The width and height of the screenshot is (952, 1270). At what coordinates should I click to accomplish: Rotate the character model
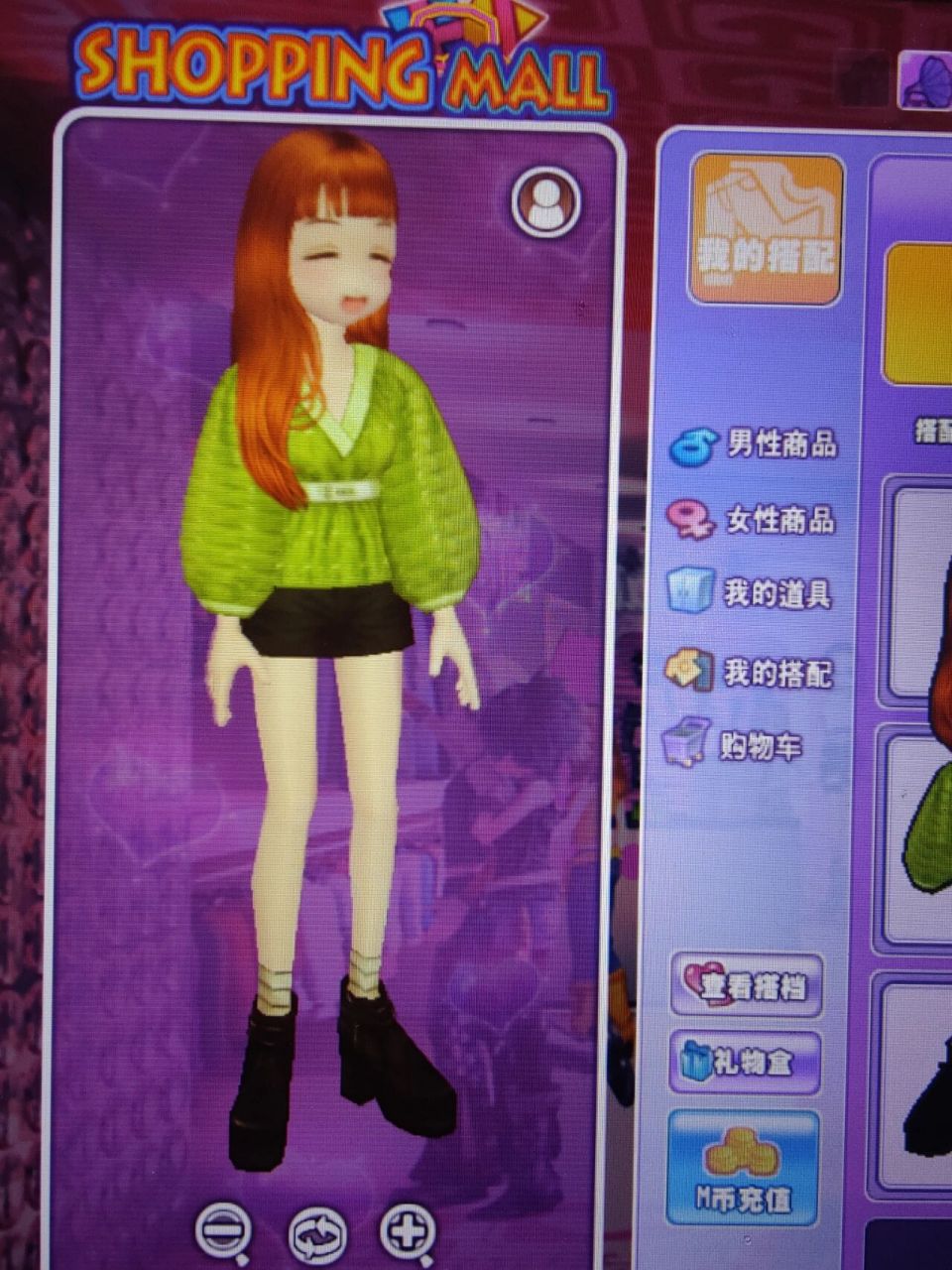pos(316,1235)
